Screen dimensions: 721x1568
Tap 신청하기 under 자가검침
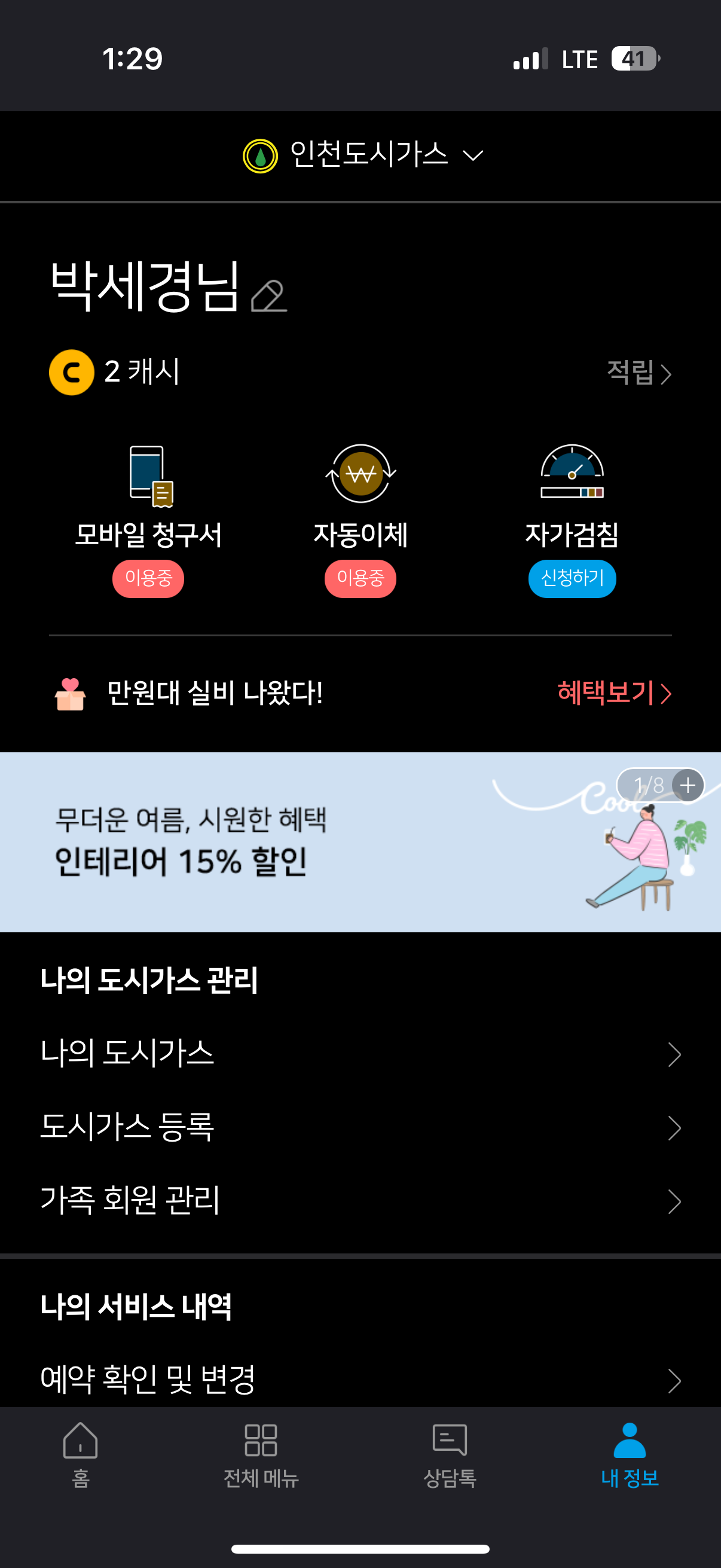pyautogui.click(x=572, y=578)
